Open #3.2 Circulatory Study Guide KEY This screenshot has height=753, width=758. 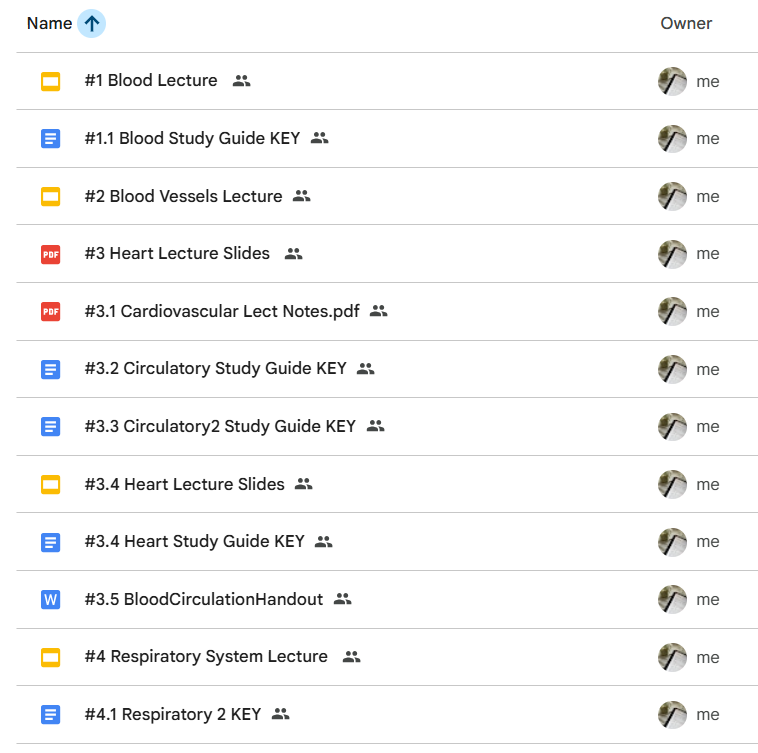tap(215, 369)
